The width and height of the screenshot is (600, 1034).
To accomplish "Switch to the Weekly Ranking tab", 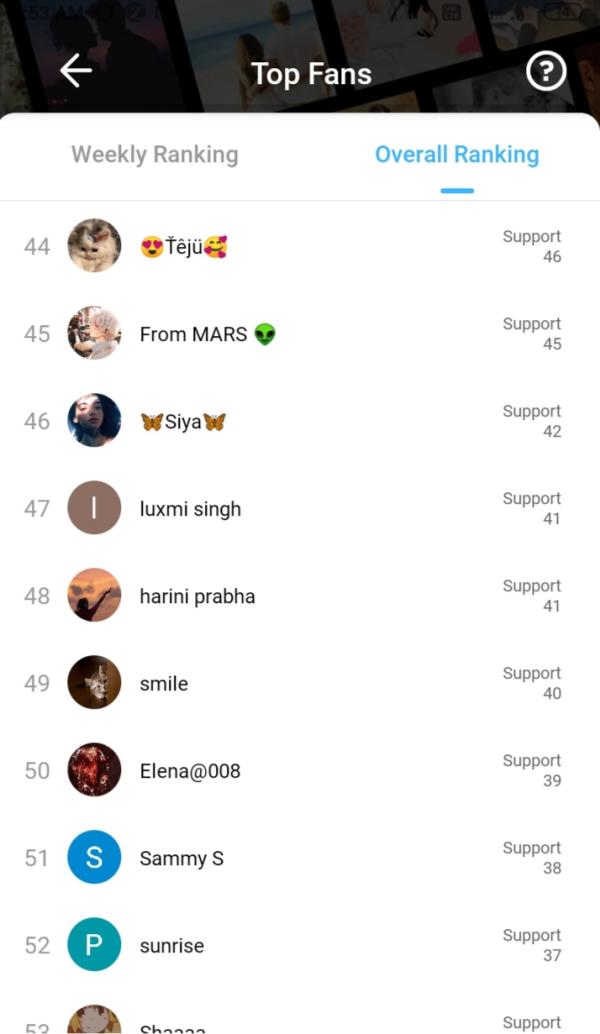I will (155, 155).
